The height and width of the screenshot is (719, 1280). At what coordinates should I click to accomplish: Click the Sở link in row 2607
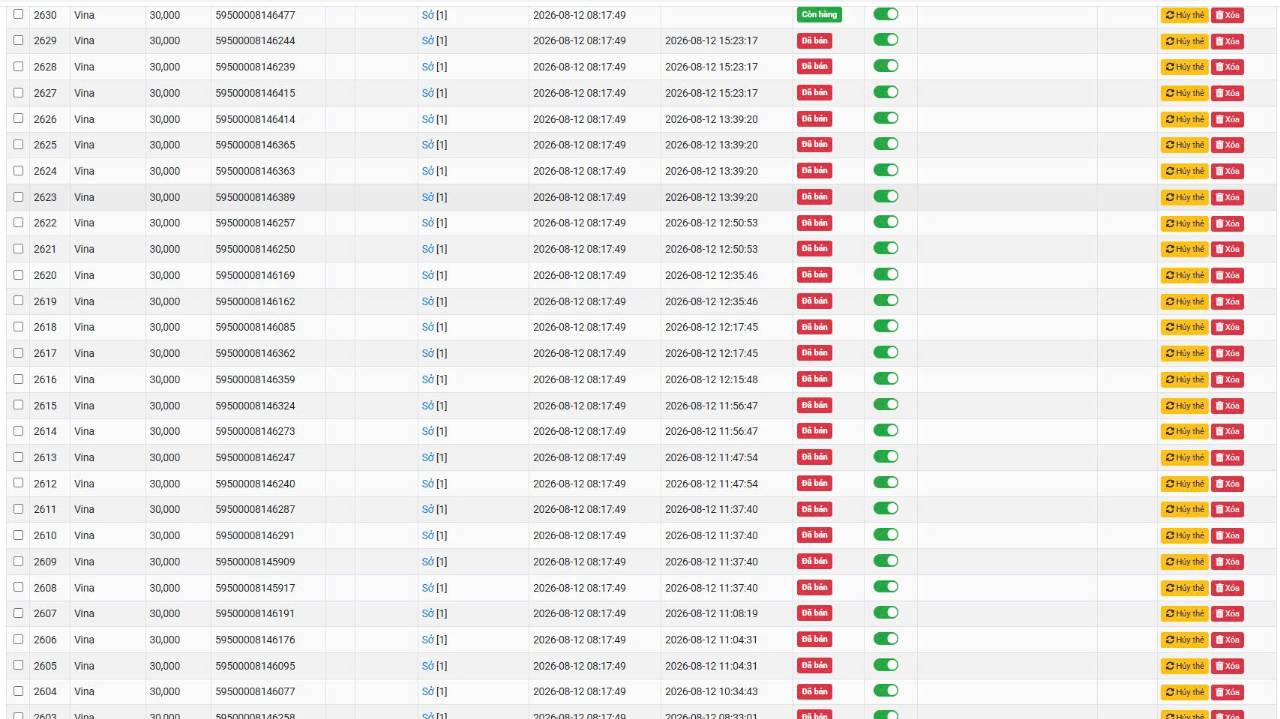[428, 613]
